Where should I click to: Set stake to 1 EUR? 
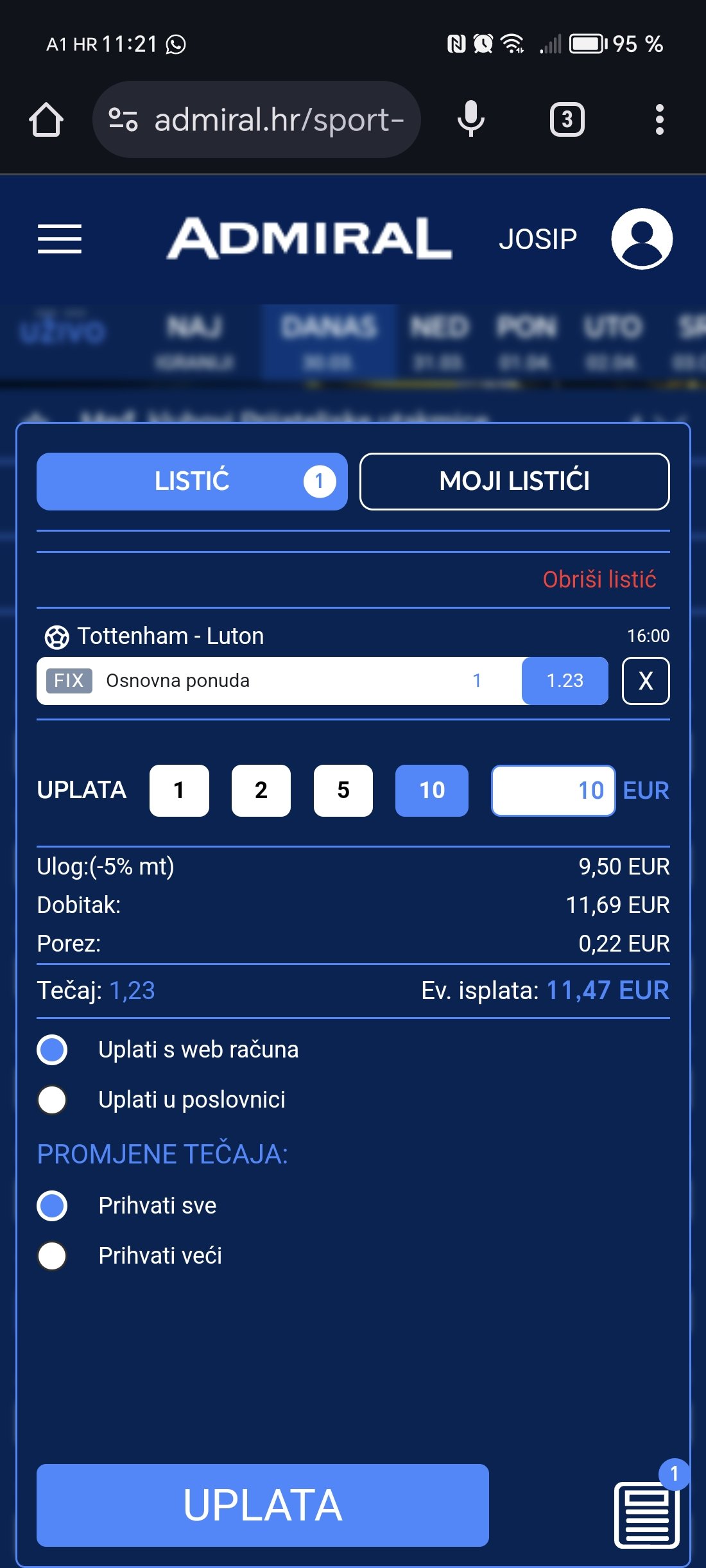(x=179, y=790)
